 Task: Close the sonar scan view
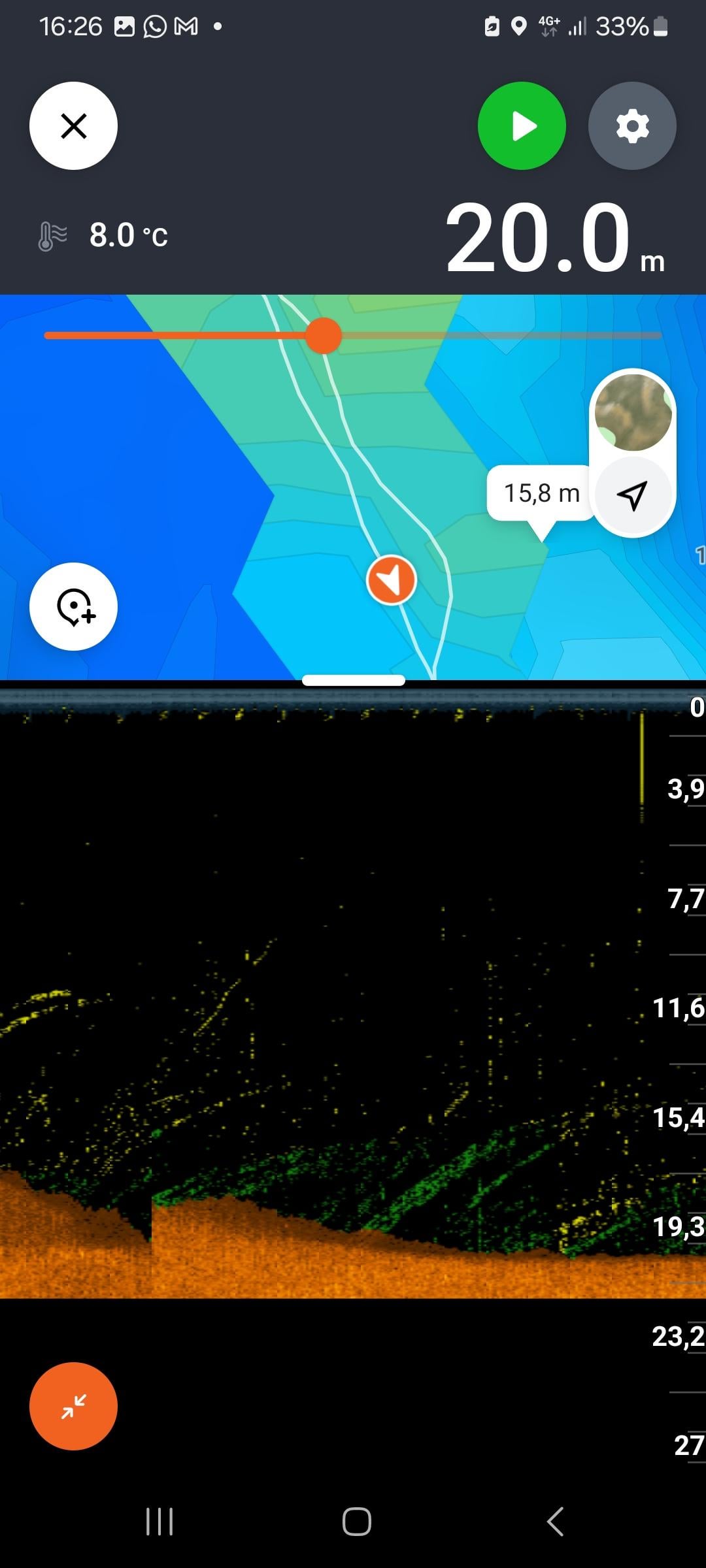[x=73, y=126]
